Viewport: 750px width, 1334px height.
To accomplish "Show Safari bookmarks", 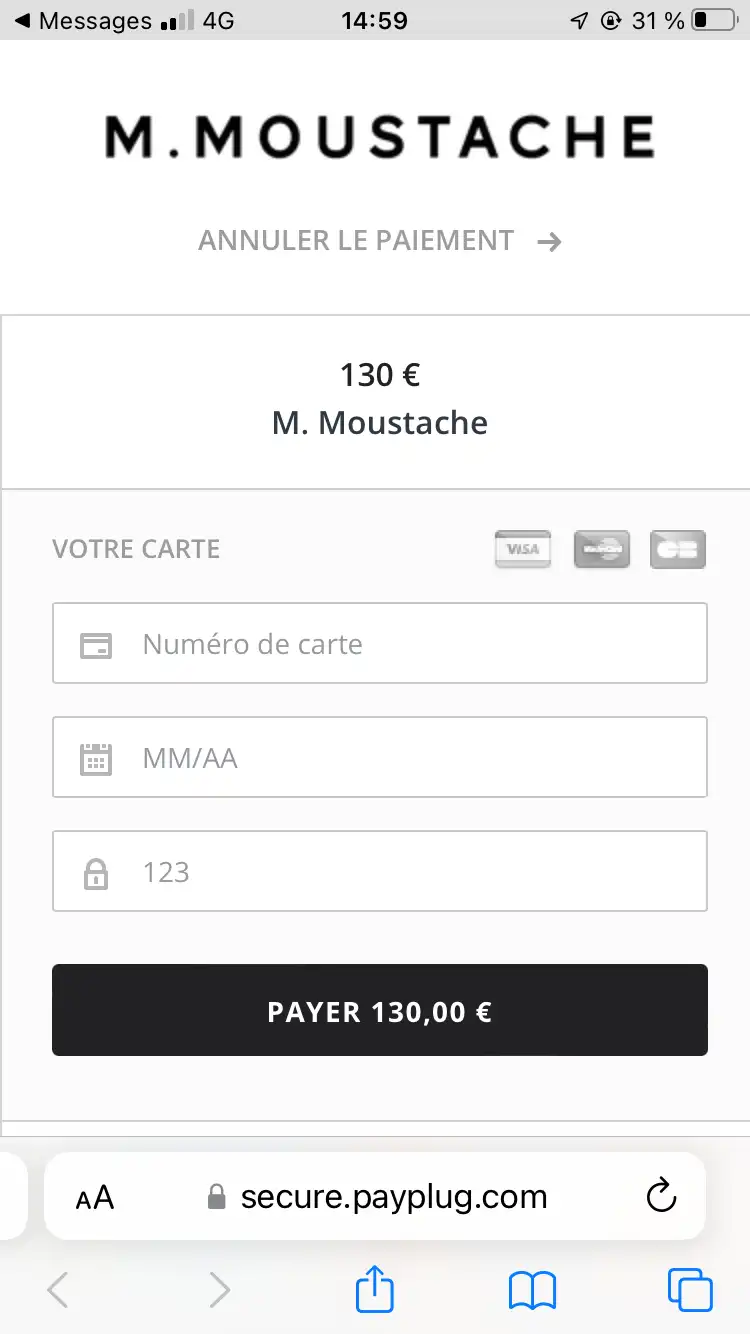I will (532, 1290).
